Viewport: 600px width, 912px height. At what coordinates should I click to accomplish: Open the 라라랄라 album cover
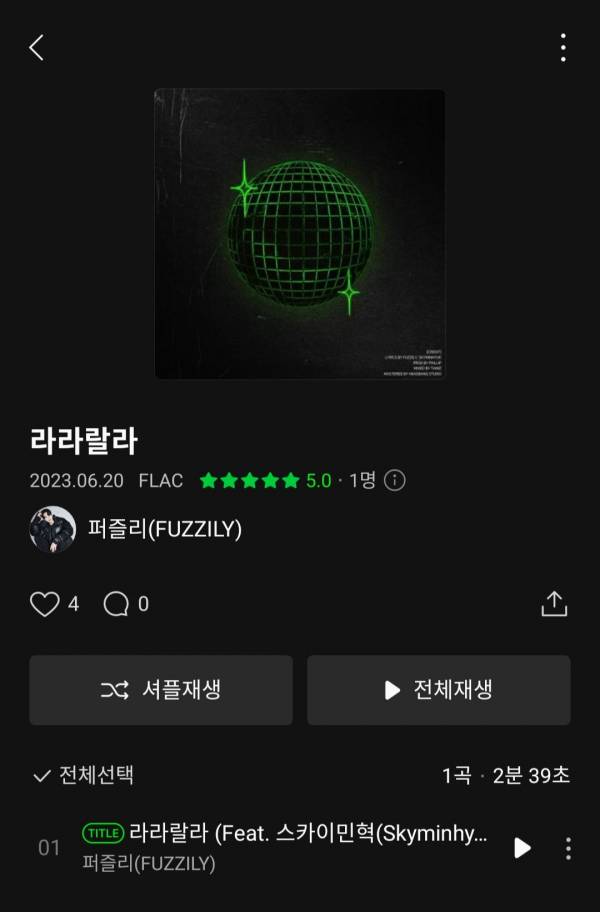299,234
